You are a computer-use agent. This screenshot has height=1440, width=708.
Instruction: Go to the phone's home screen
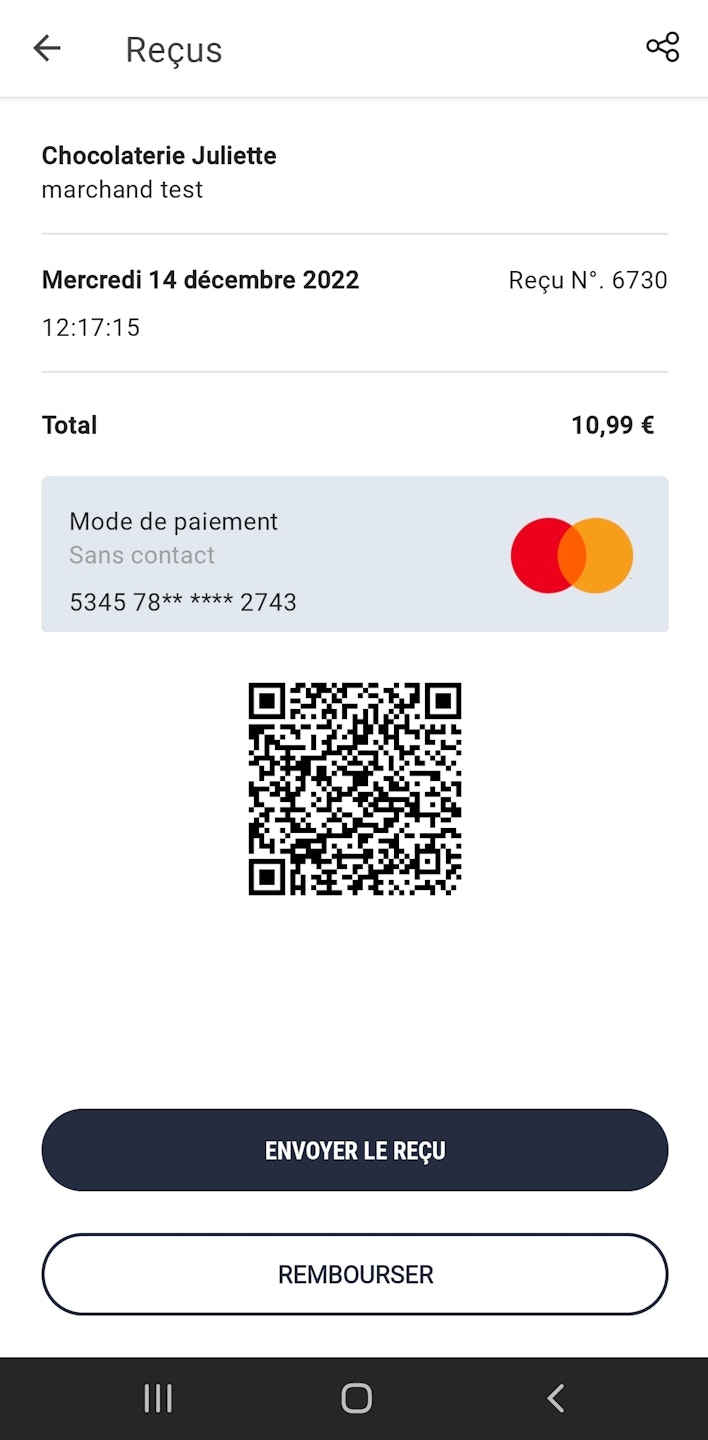[356, 1398]
